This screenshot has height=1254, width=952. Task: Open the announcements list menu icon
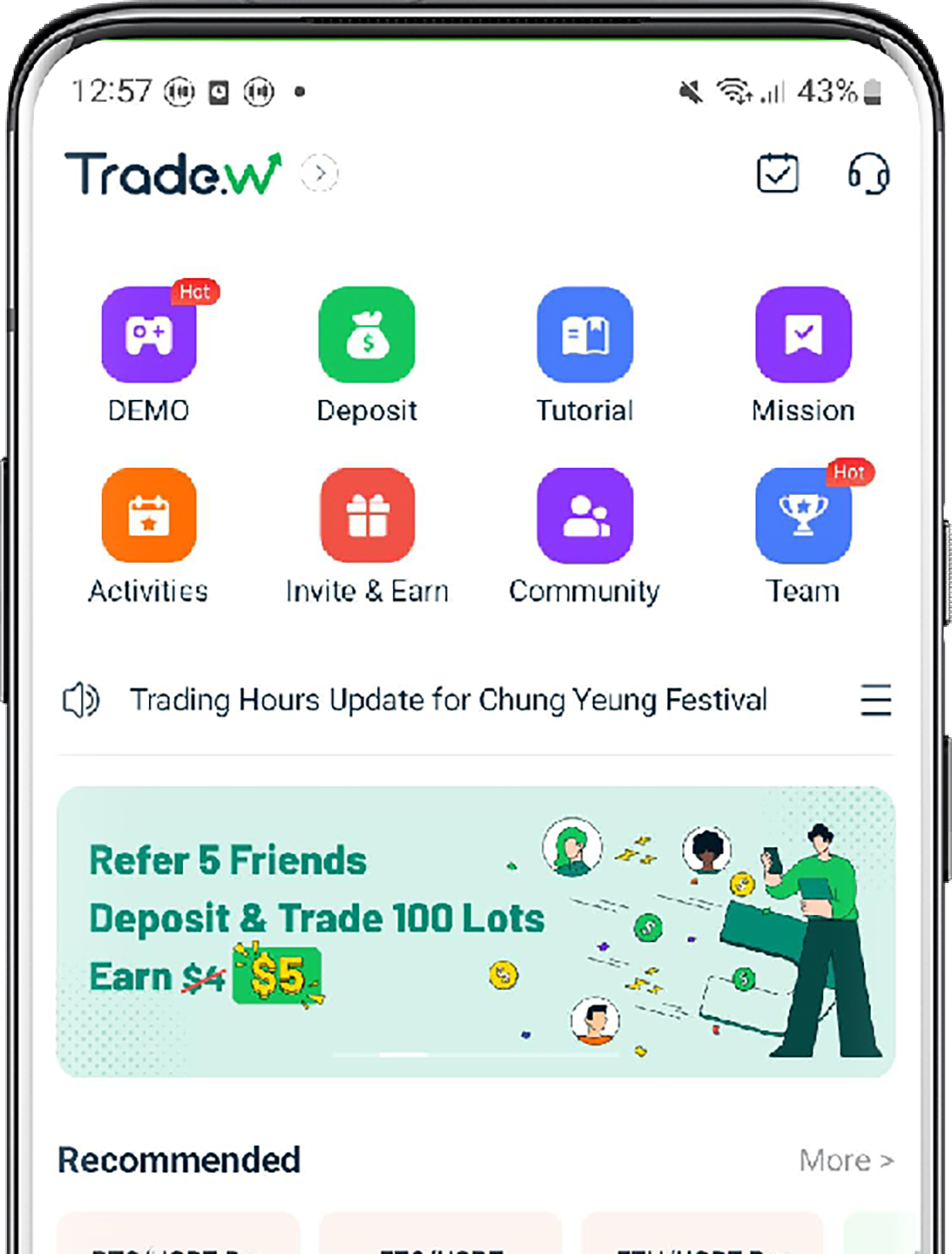875,701
